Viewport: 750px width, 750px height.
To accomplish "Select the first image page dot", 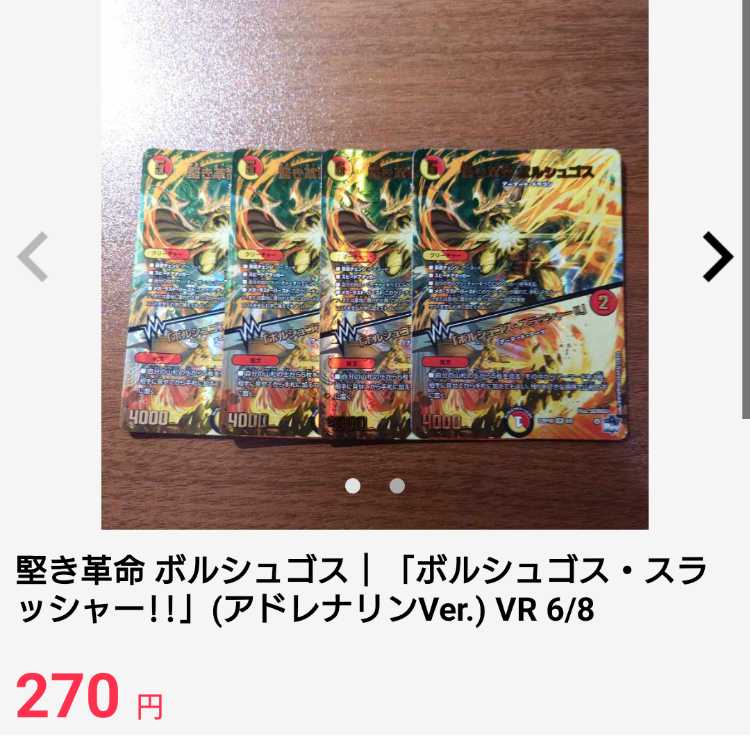I will coord(352,486).
